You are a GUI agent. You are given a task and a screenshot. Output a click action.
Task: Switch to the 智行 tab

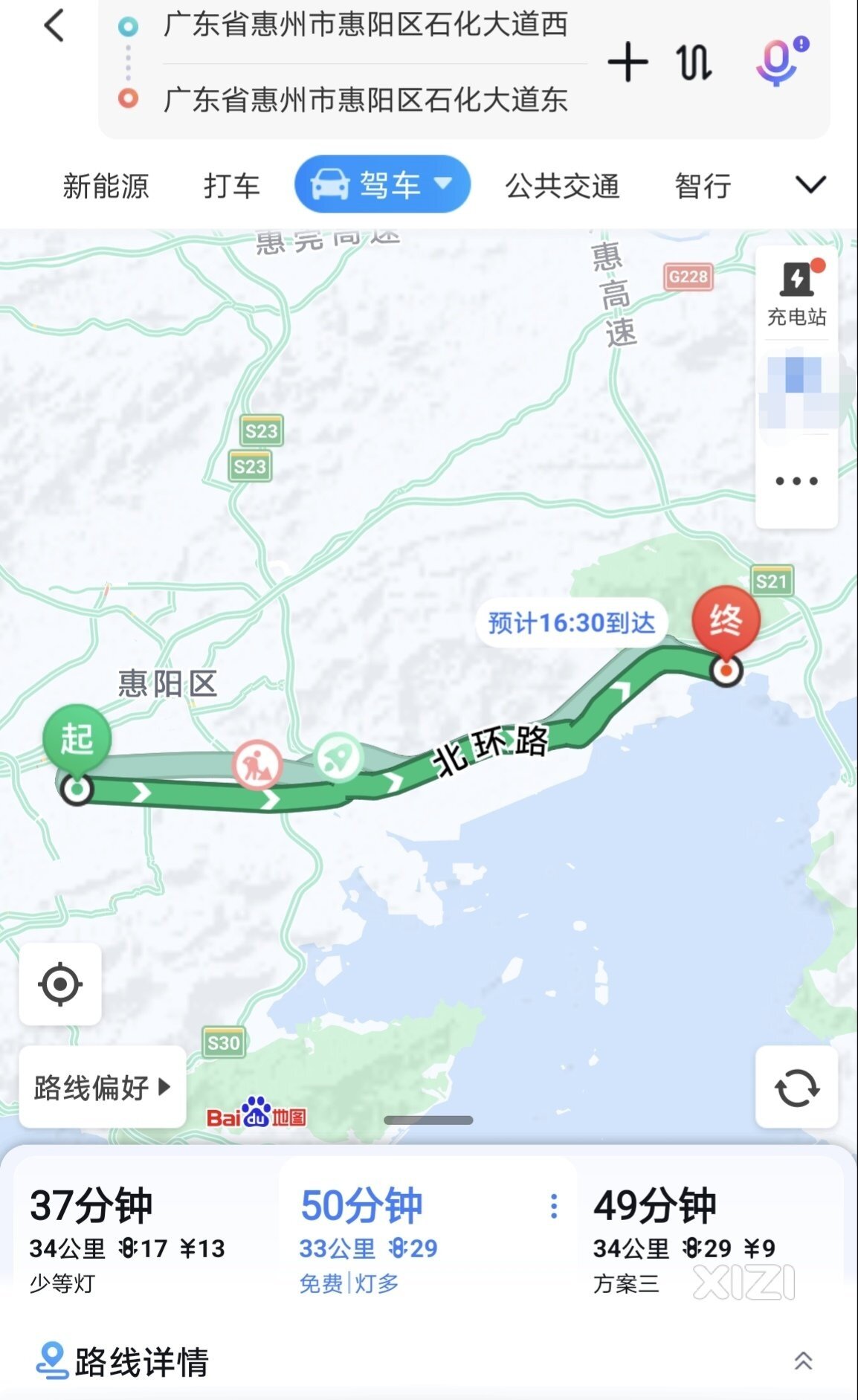pos(703,185)
